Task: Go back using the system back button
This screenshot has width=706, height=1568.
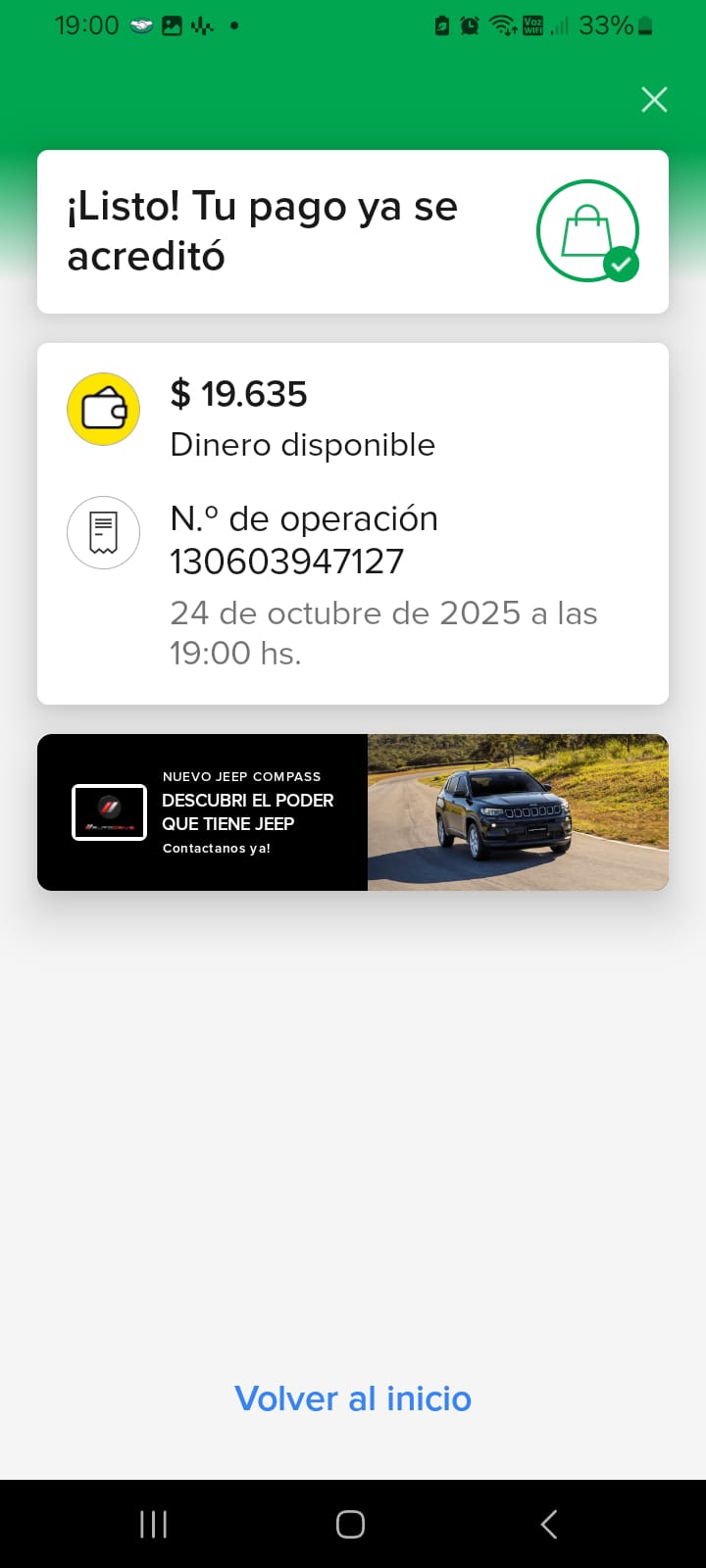Action: 549,1524
